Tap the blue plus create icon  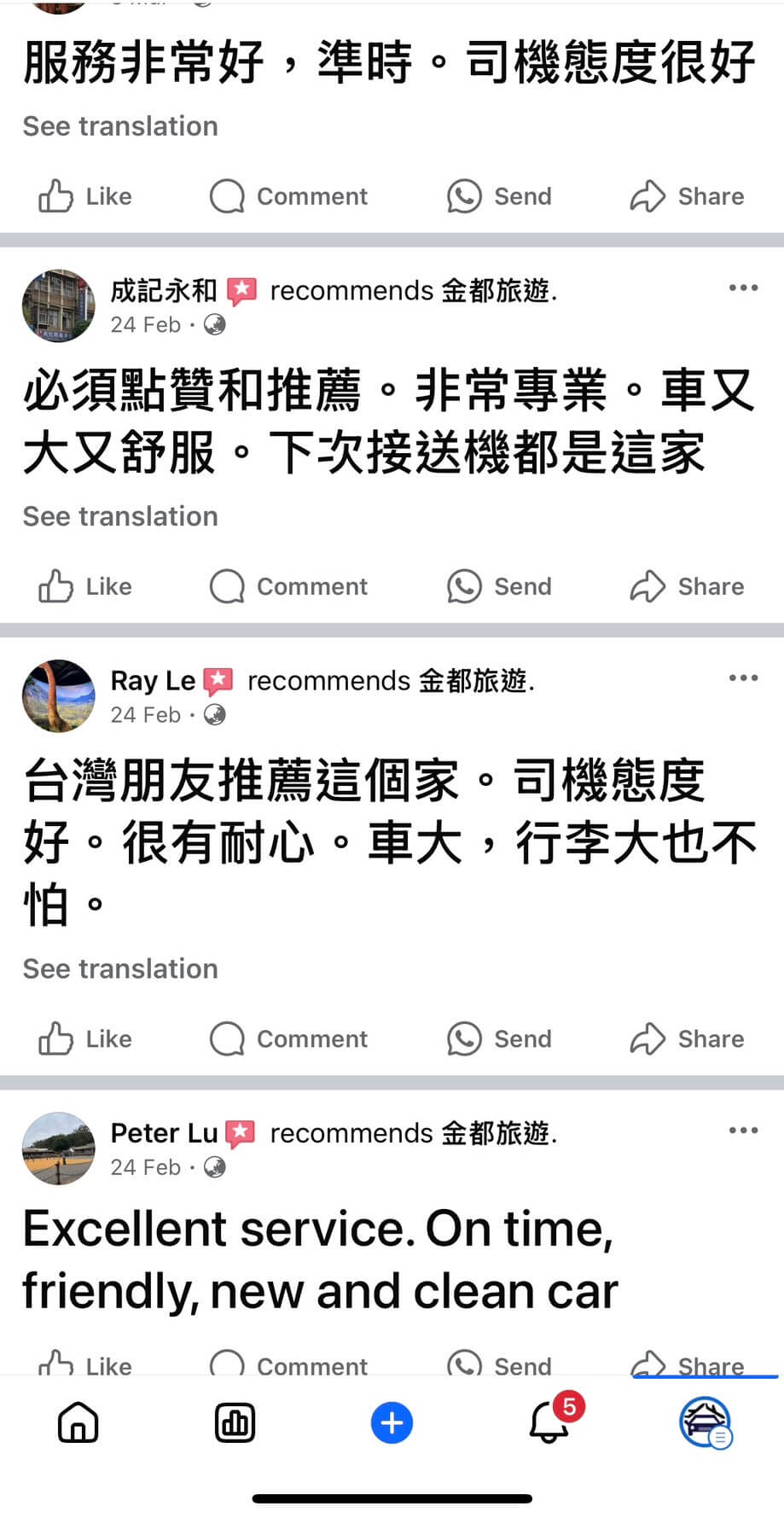[x=391, y=1422]
